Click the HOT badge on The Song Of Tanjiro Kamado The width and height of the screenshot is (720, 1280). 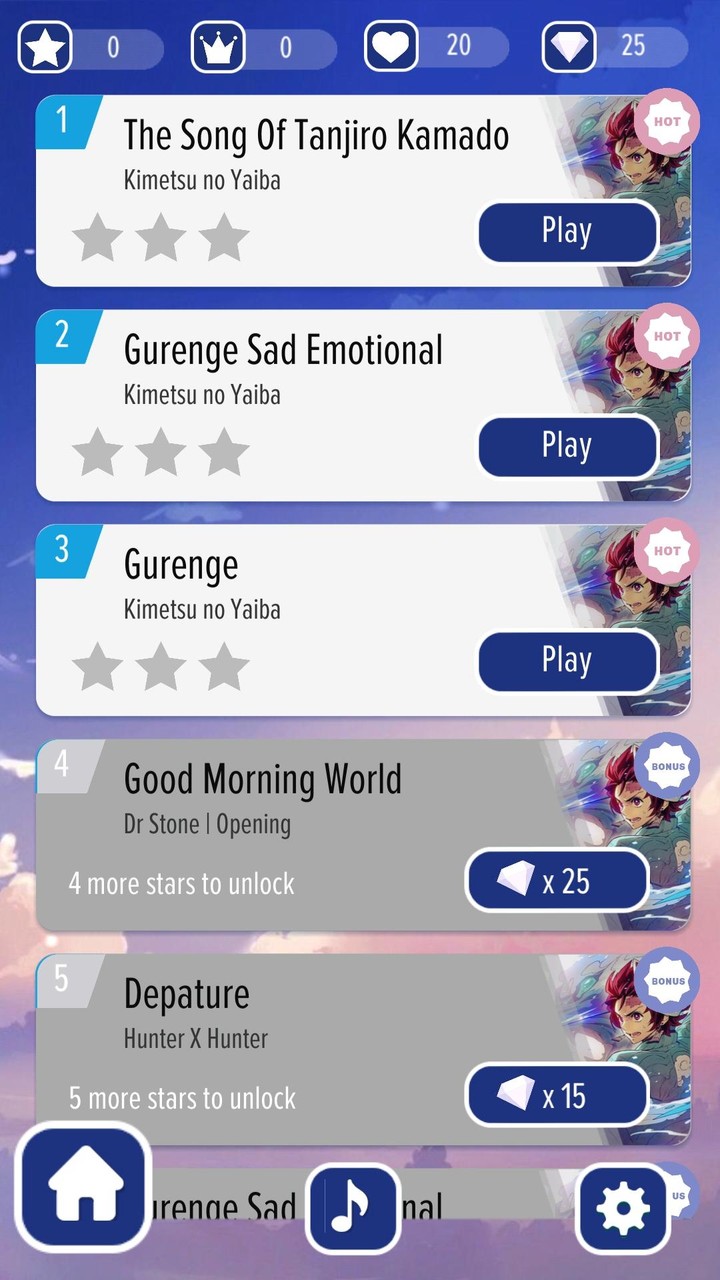click(667, 121)
